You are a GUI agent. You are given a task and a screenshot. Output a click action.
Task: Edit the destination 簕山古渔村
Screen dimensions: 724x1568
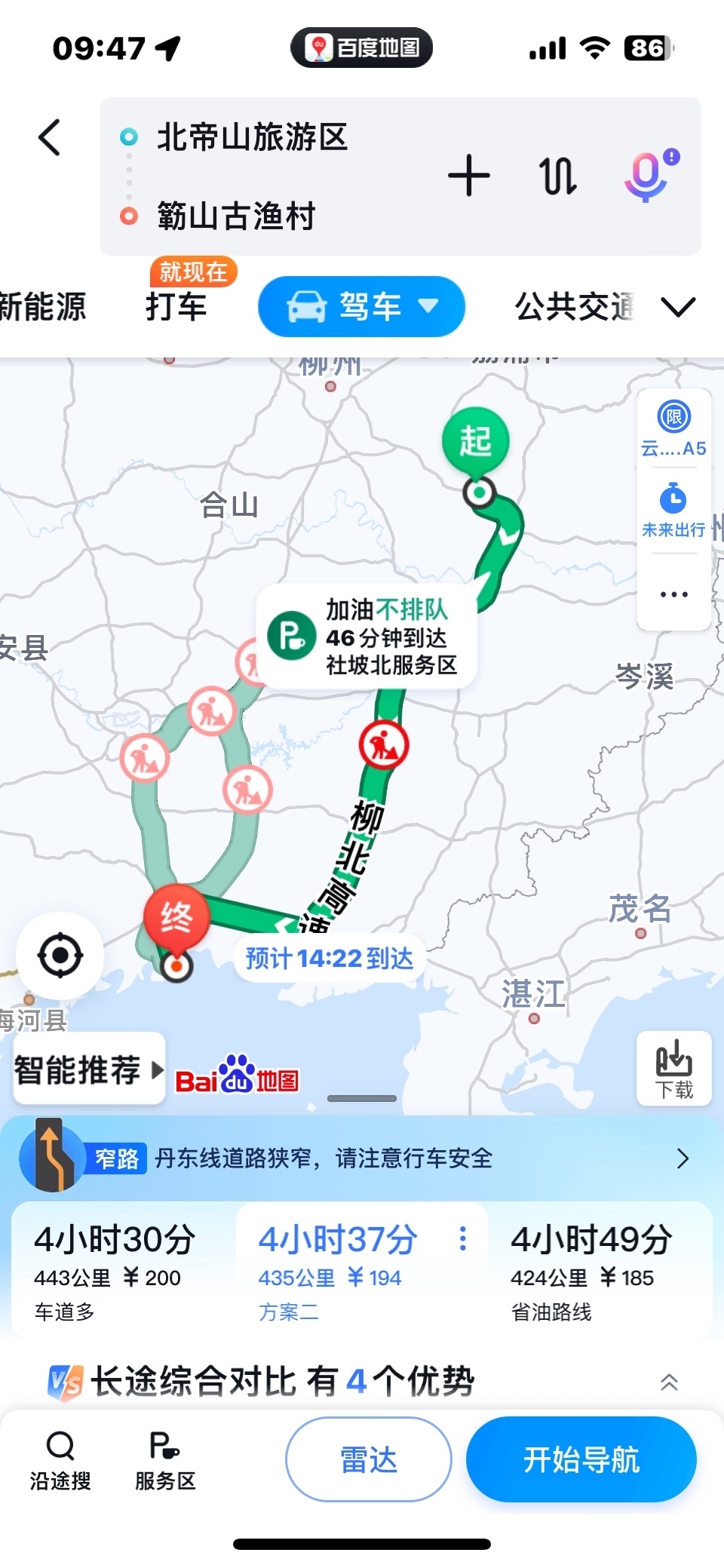(x=235, y=216)
